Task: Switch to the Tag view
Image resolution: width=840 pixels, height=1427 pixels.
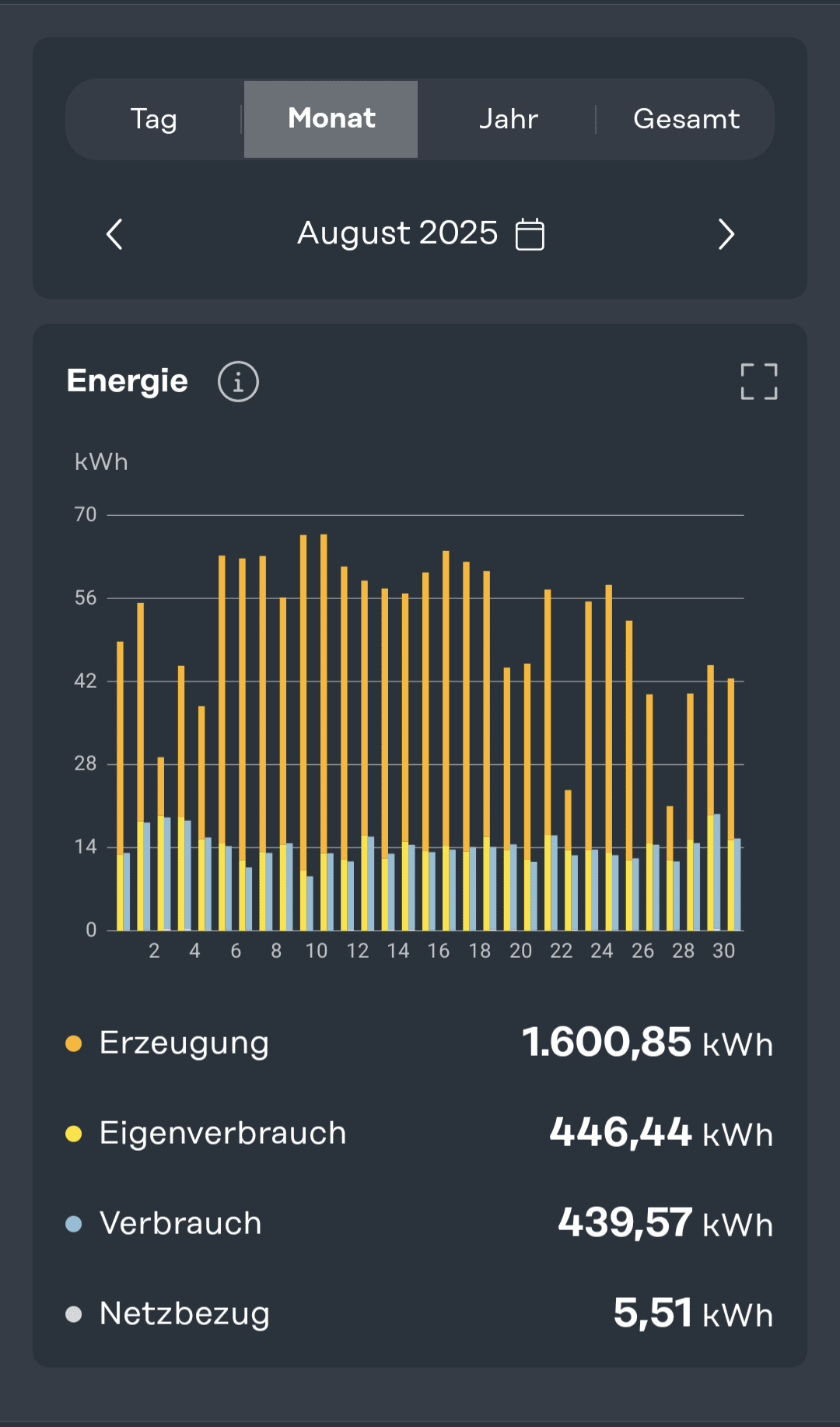Action: [154, 119]
